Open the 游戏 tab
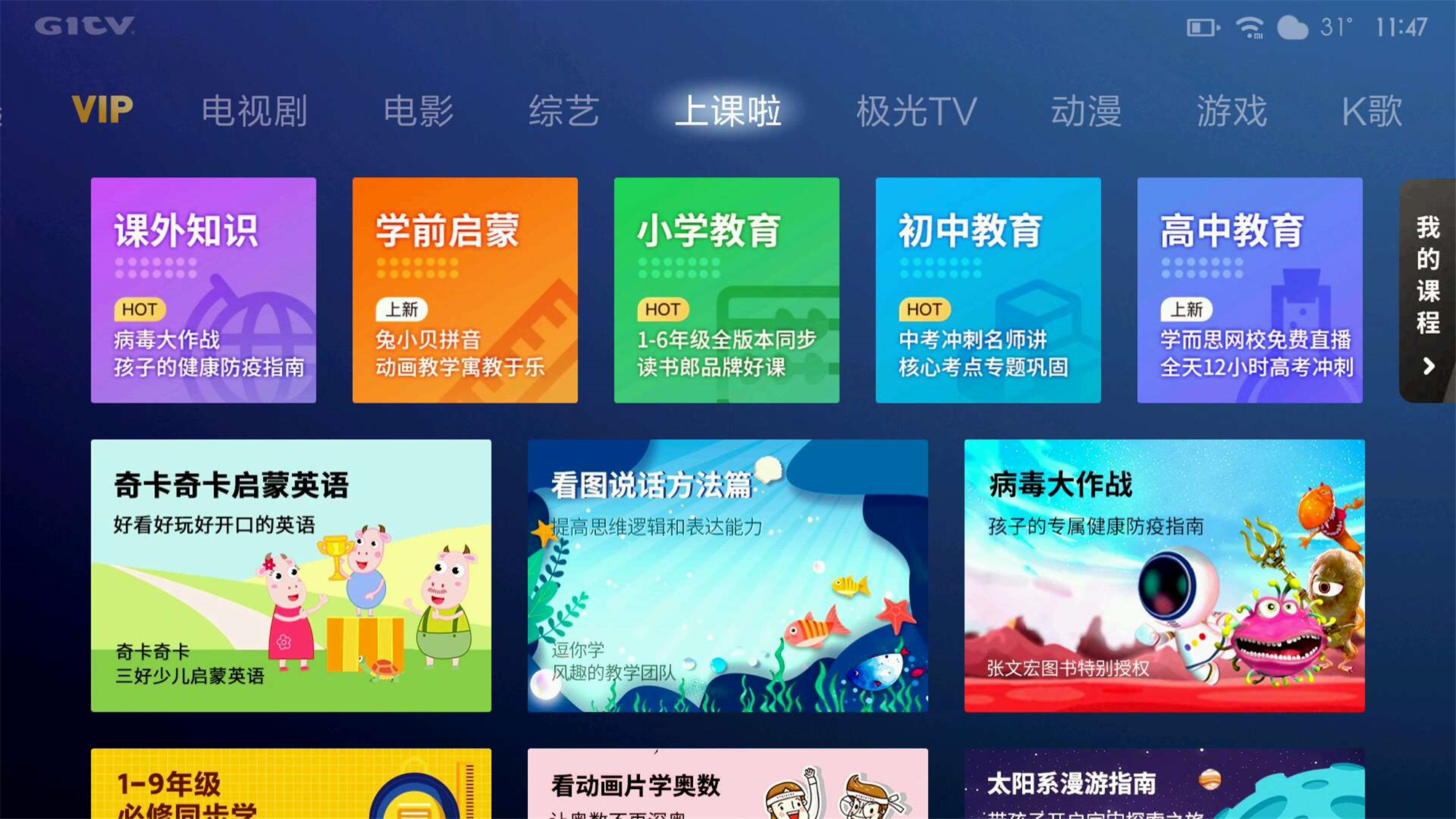This screenshot has height=819, width=1456. 1231,111
